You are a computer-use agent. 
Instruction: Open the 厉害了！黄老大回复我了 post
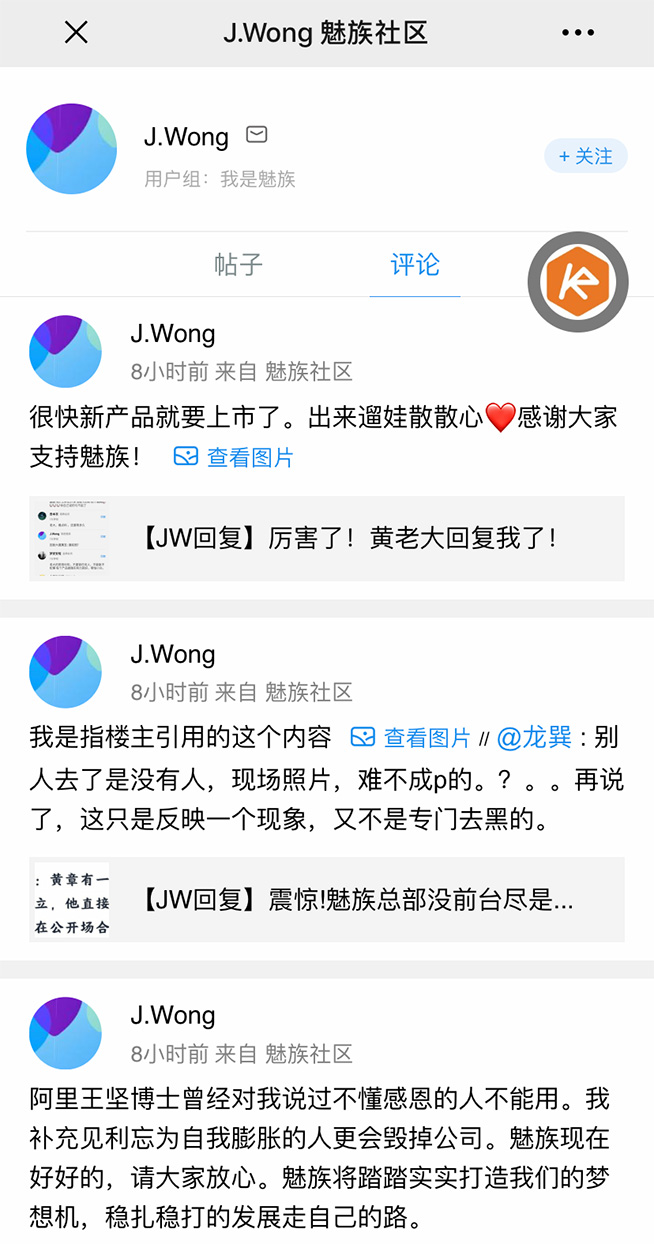pos(348,538)
